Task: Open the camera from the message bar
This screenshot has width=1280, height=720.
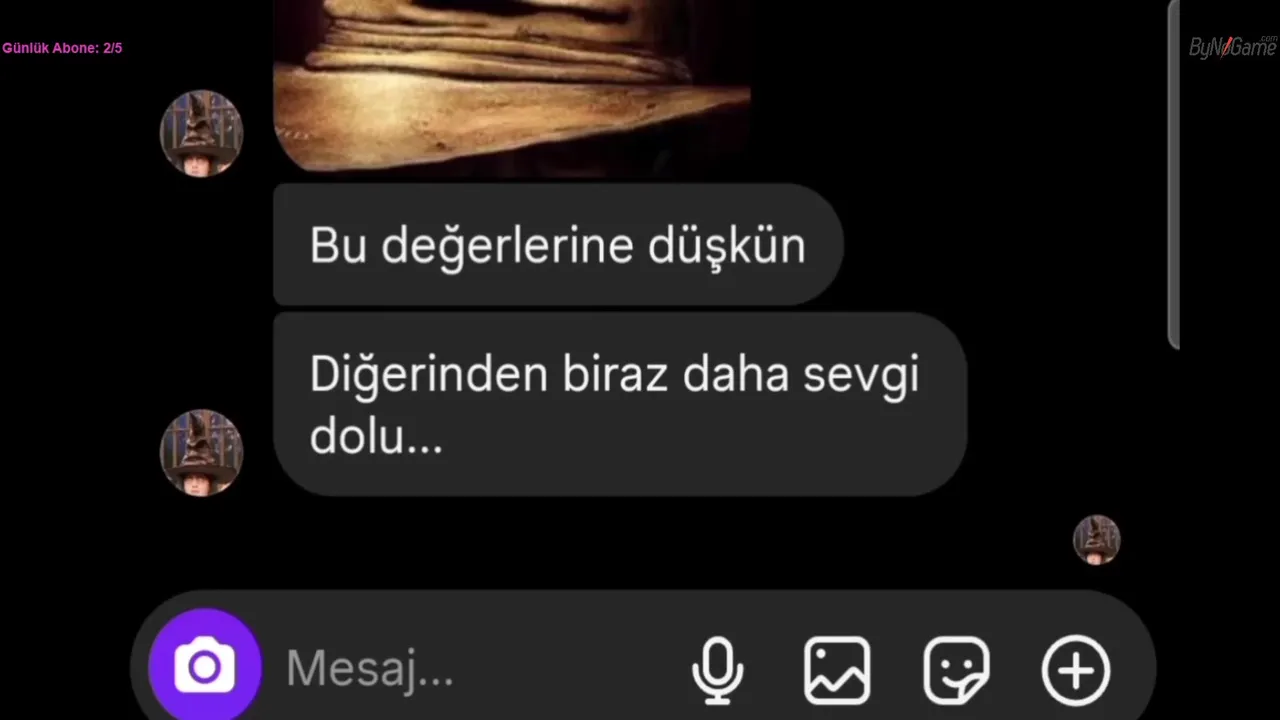Action: coord(205,666)
